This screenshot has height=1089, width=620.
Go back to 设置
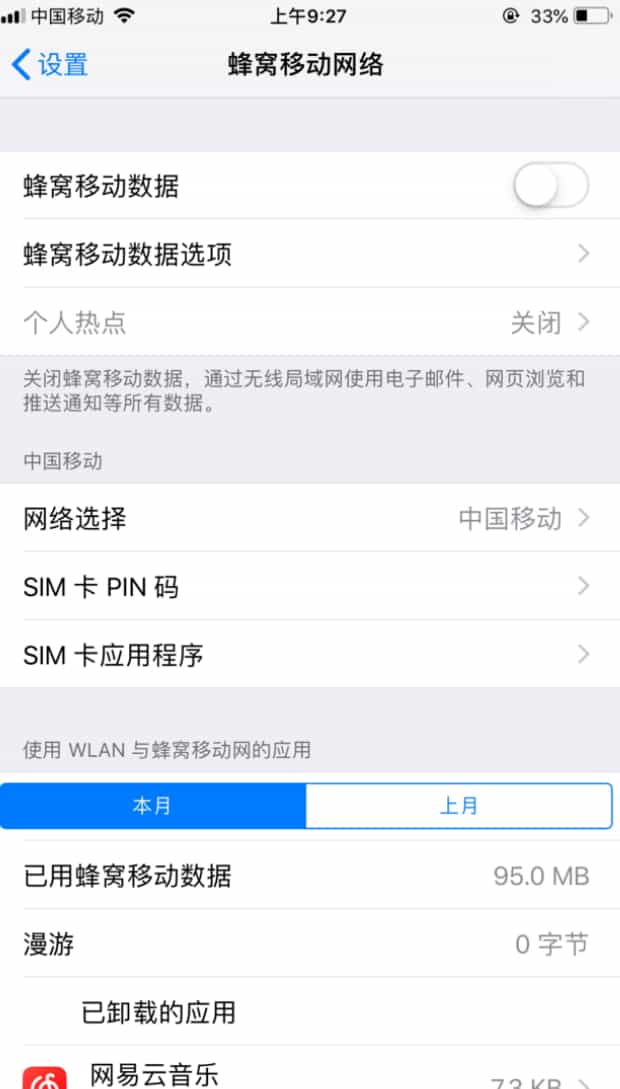(50, 65)
